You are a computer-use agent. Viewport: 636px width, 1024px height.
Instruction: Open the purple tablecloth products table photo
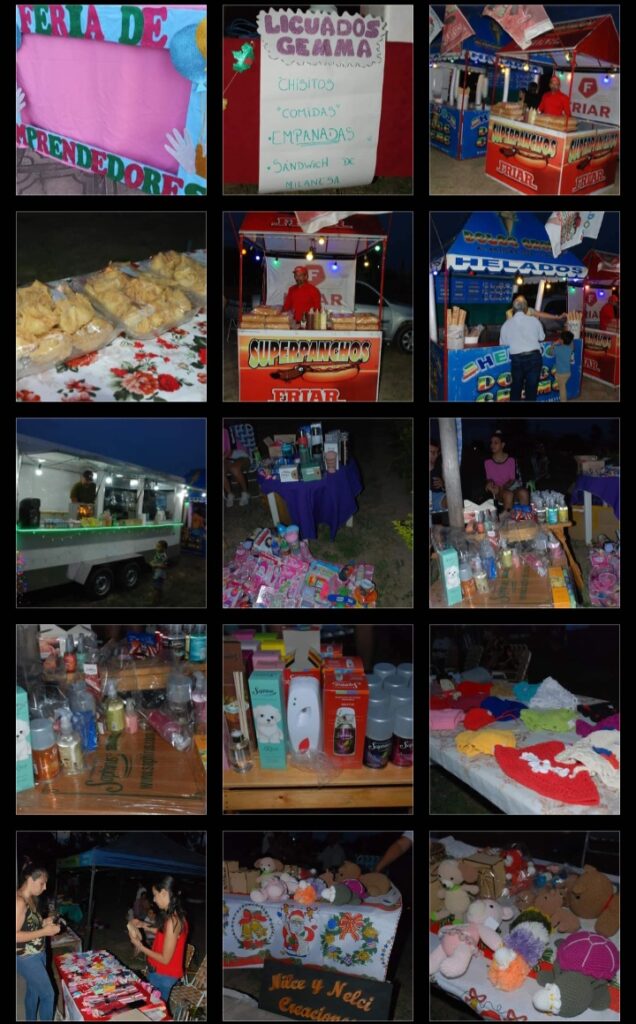pos(317,512)
